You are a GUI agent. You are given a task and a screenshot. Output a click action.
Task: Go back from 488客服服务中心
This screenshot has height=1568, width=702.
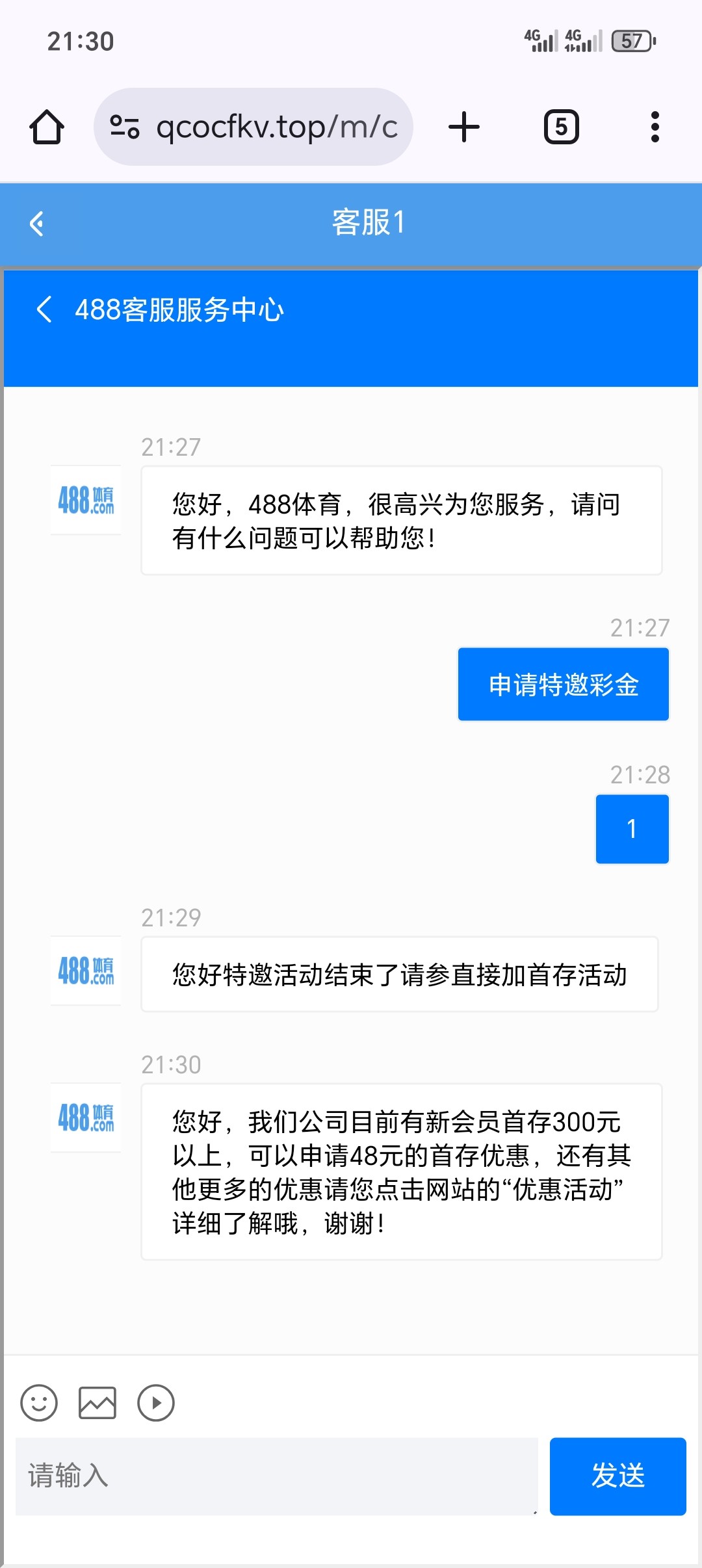coord(44,309)
